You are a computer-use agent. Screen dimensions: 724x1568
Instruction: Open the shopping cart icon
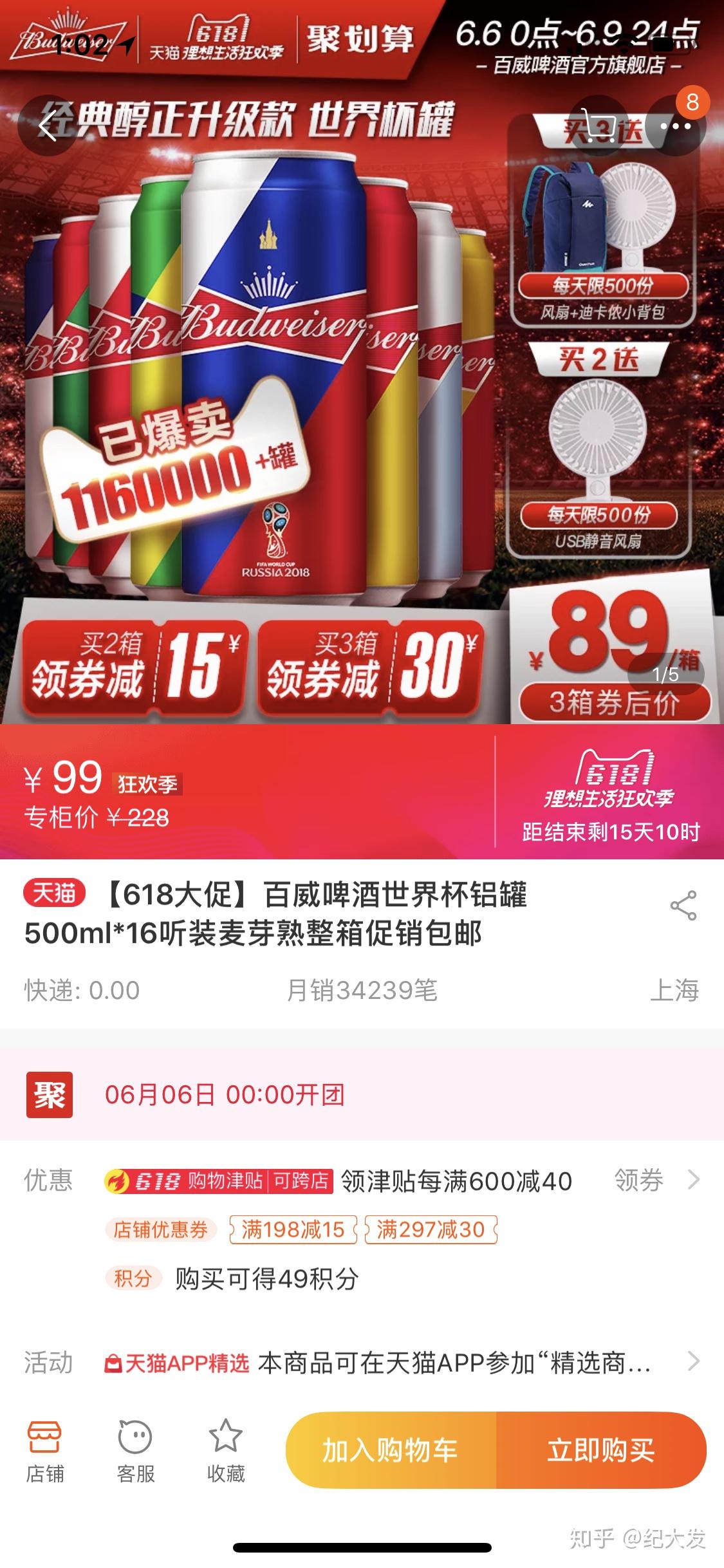600,126
